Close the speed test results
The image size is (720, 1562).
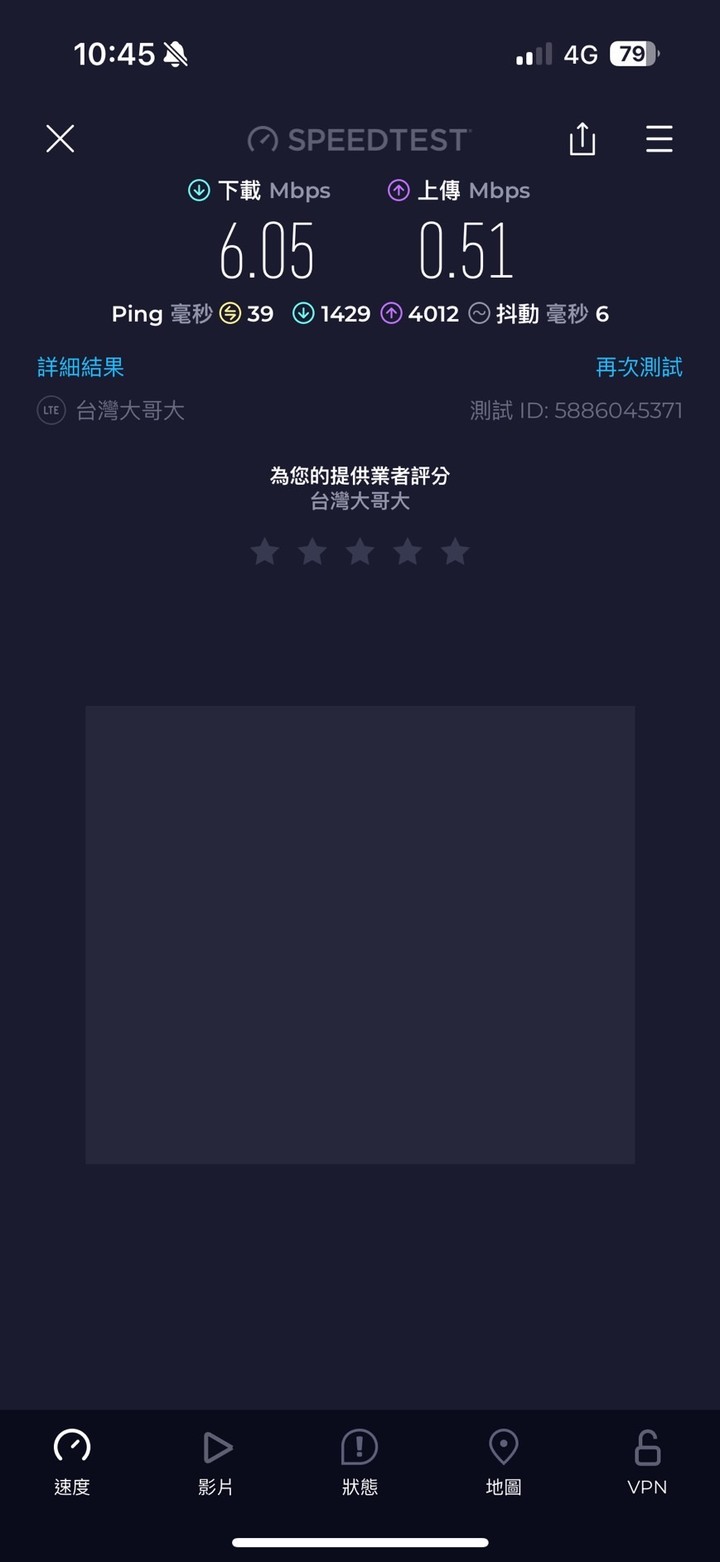tap(60, 139)
